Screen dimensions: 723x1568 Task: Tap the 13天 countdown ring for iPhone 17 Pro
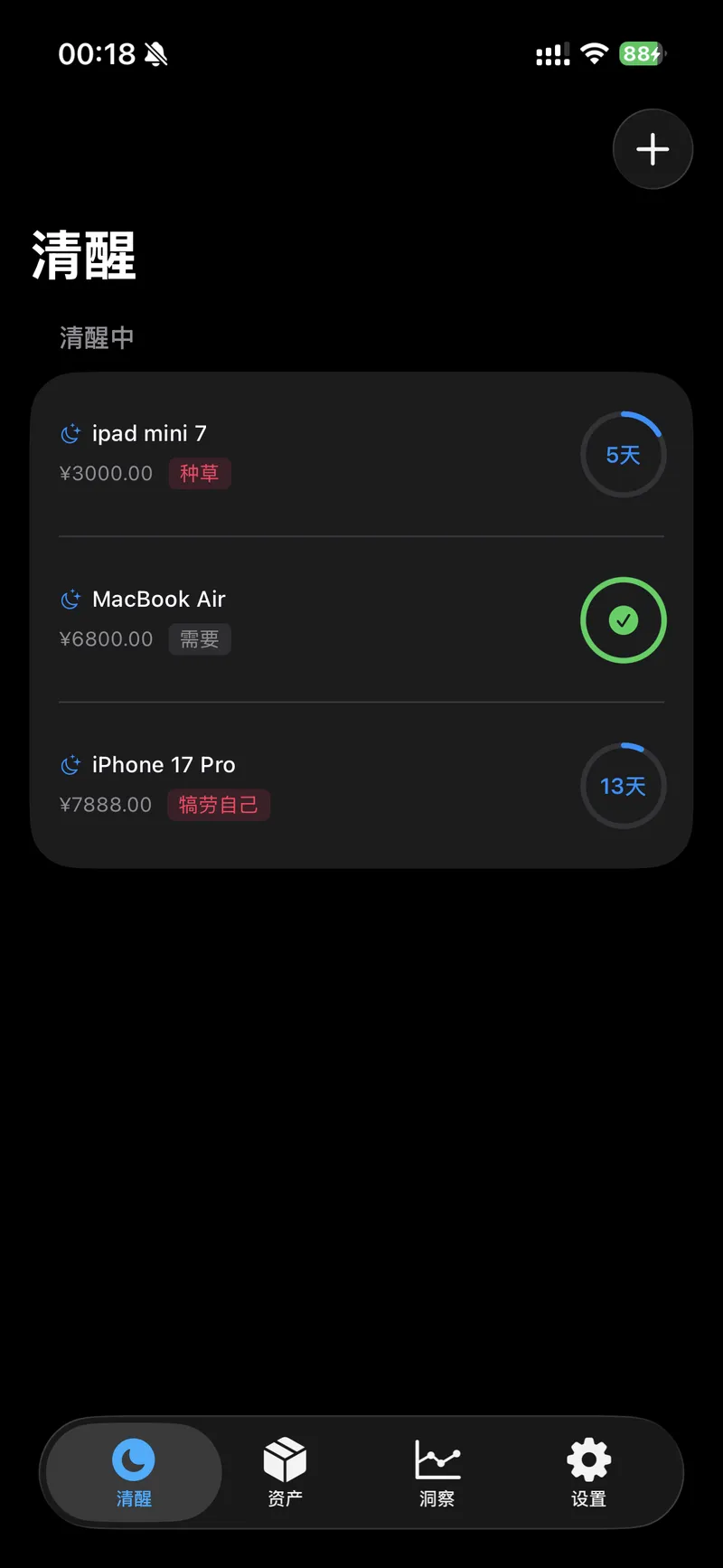pyautogui.click(x=624, y=786)
